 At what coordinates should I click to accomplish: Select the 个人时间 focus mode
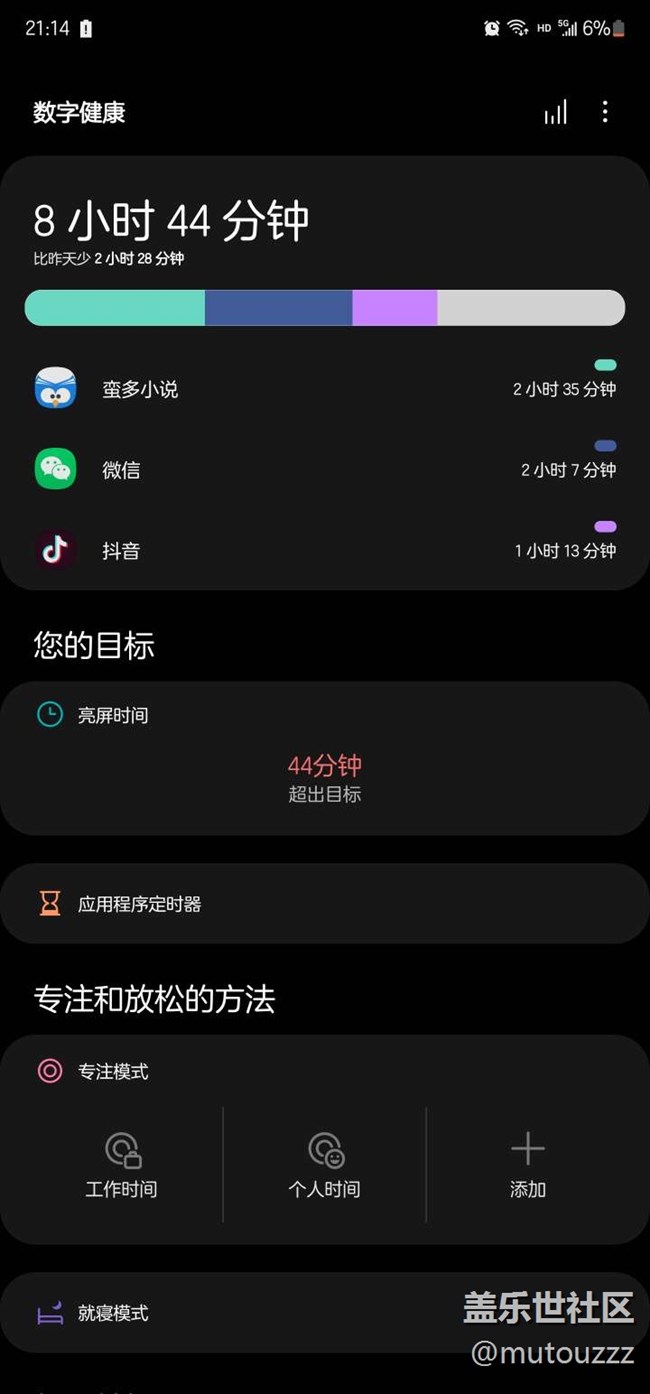pyautogui.click(x=324, y=1165)
